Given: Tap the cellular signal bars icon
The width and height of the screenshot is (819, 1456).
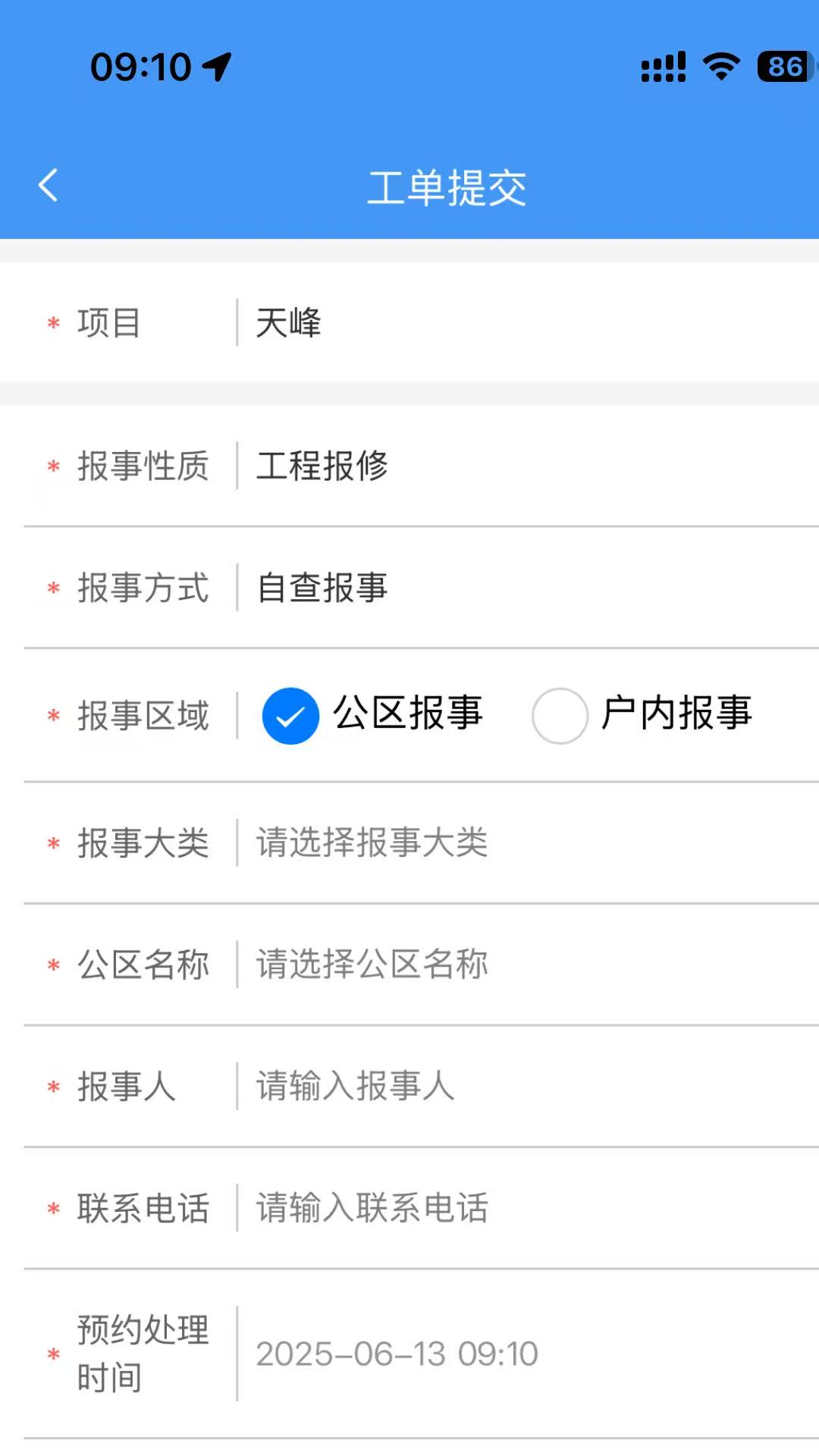Looking at the screenshot, I should coord(662,67).
